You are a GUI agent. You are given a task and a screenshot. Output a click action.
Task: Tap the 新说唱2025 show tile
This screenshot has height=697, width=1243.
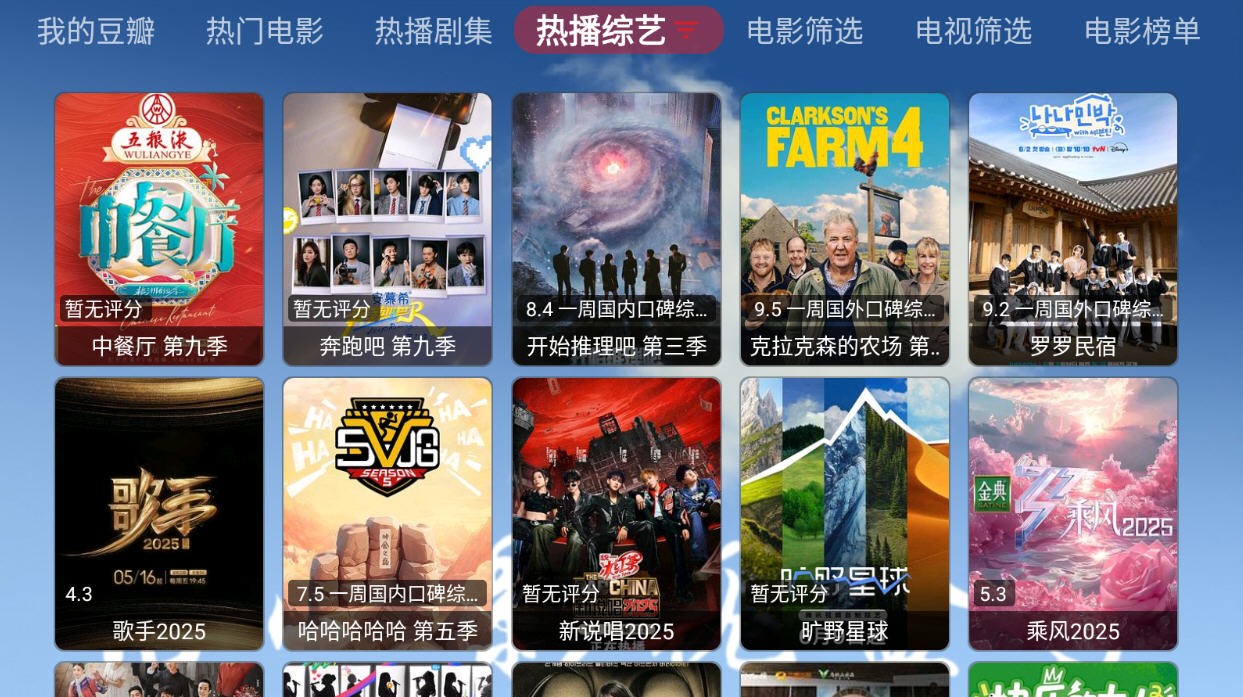point(616,513)
